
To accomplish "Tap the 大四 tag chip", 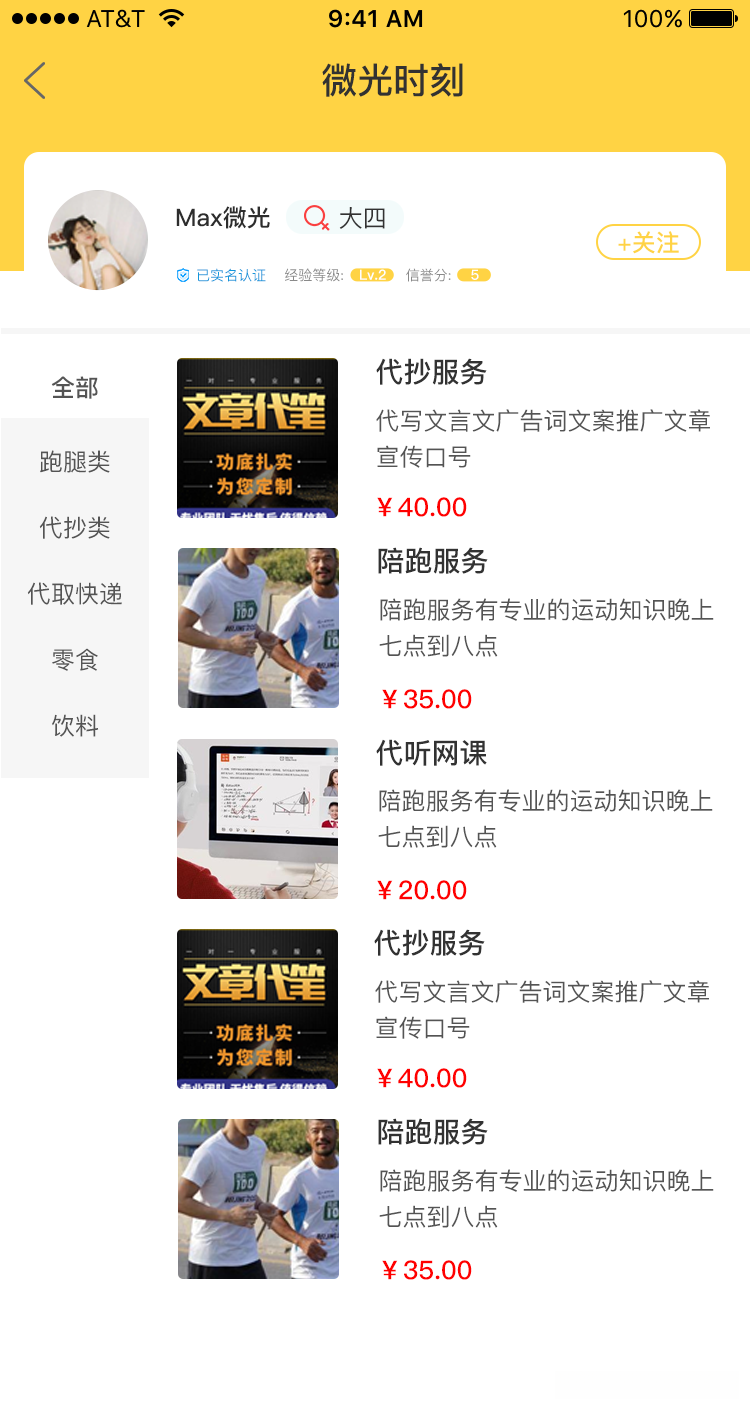I will pyautogui.click(x=345, y=218).
